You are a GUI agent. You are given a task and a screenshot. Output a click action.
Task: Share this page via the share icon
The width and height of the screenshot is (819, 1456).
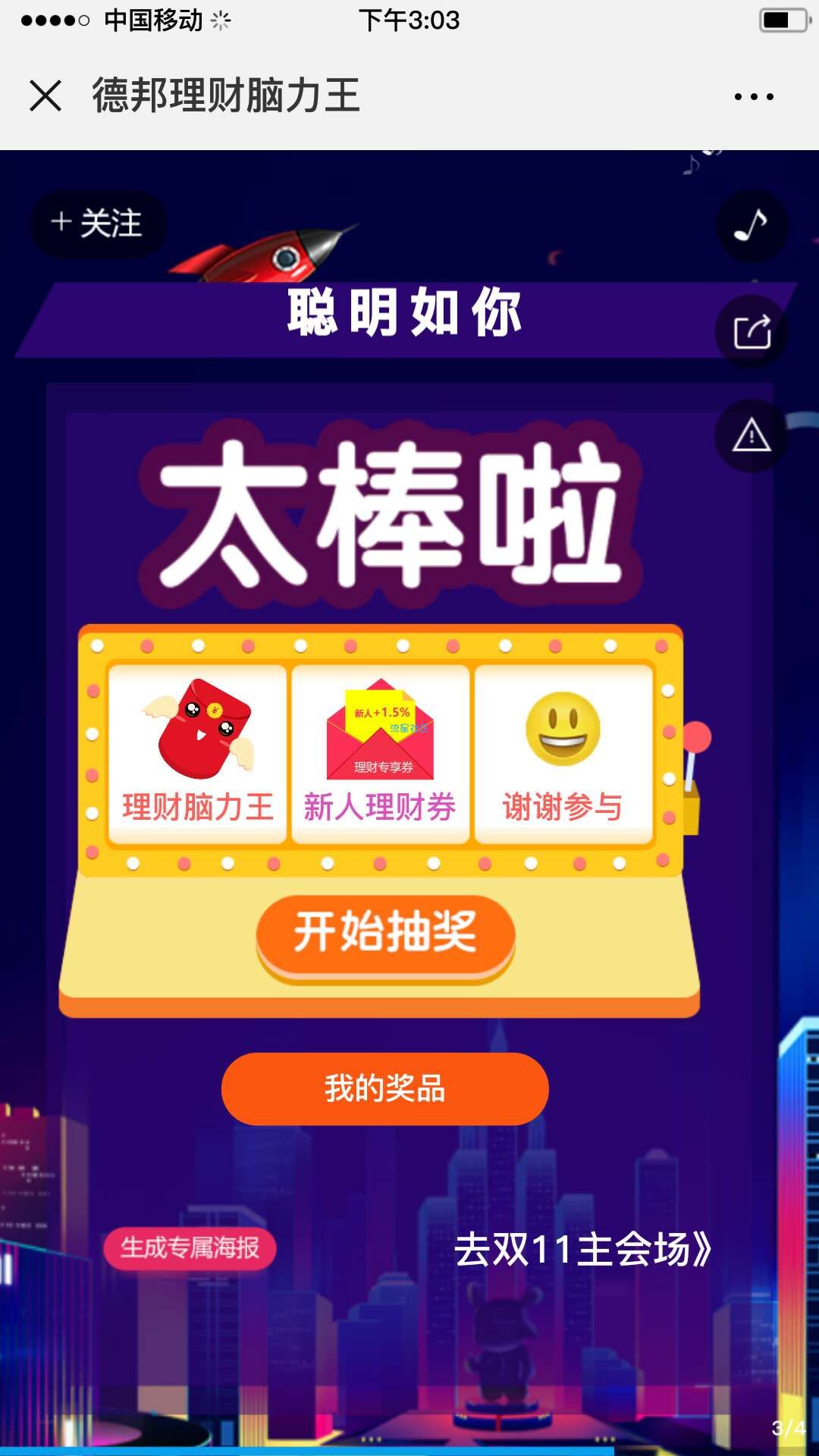click(752, 332)
